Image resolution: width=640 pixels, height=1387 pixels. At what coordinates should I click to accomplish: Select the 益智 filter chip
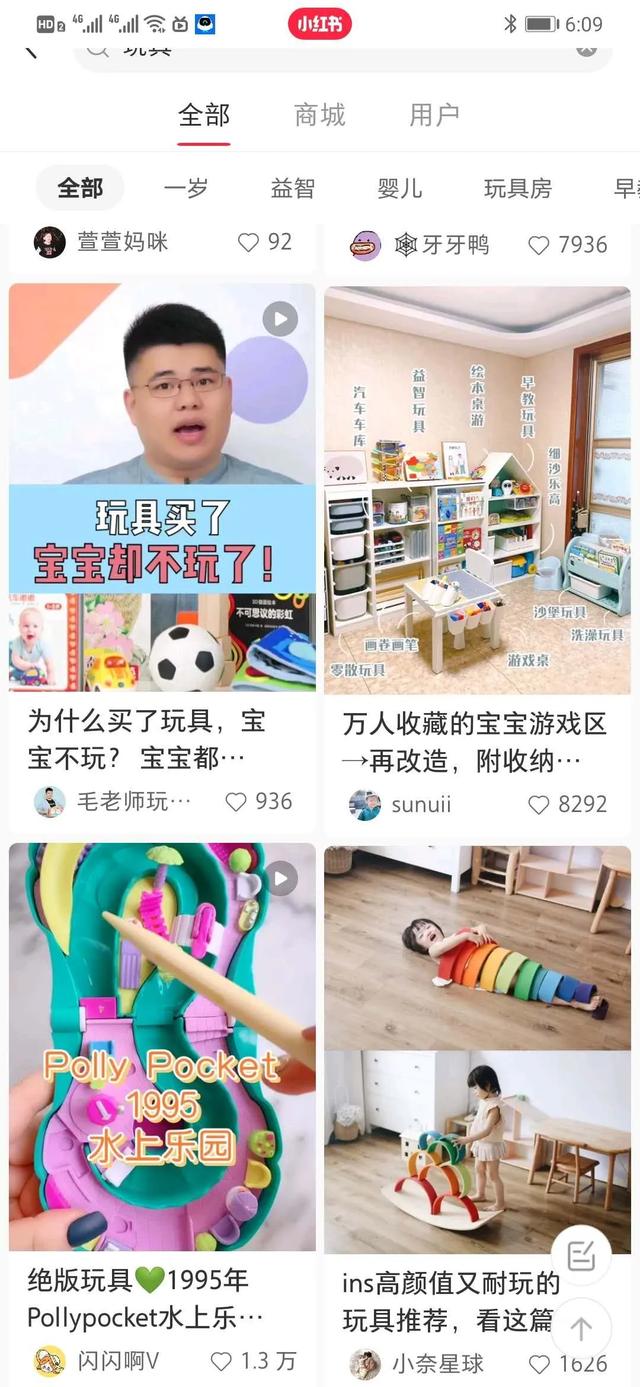click(x=292, y=188)
